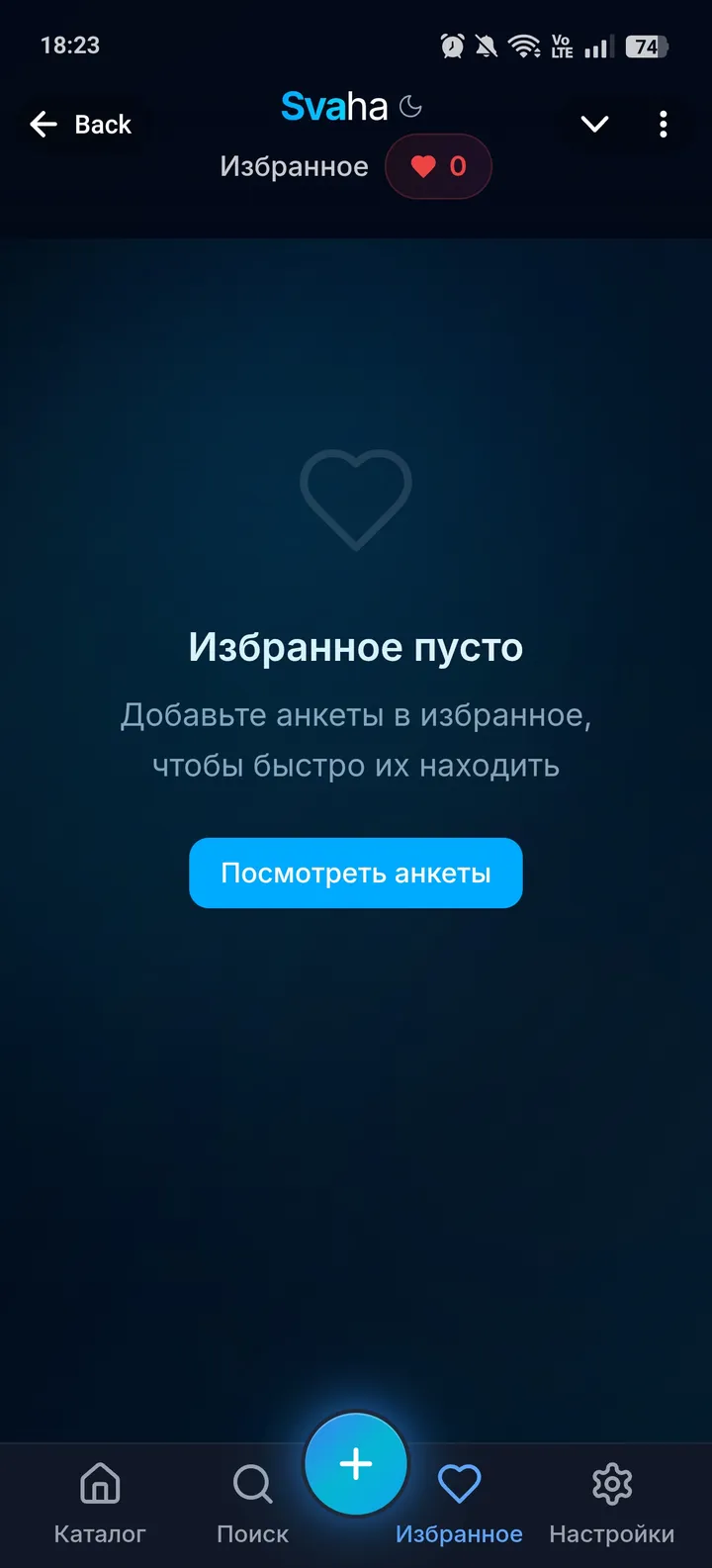
Task: Tap the moon icon next to Svaha title
Action: (x=408, y=107)
